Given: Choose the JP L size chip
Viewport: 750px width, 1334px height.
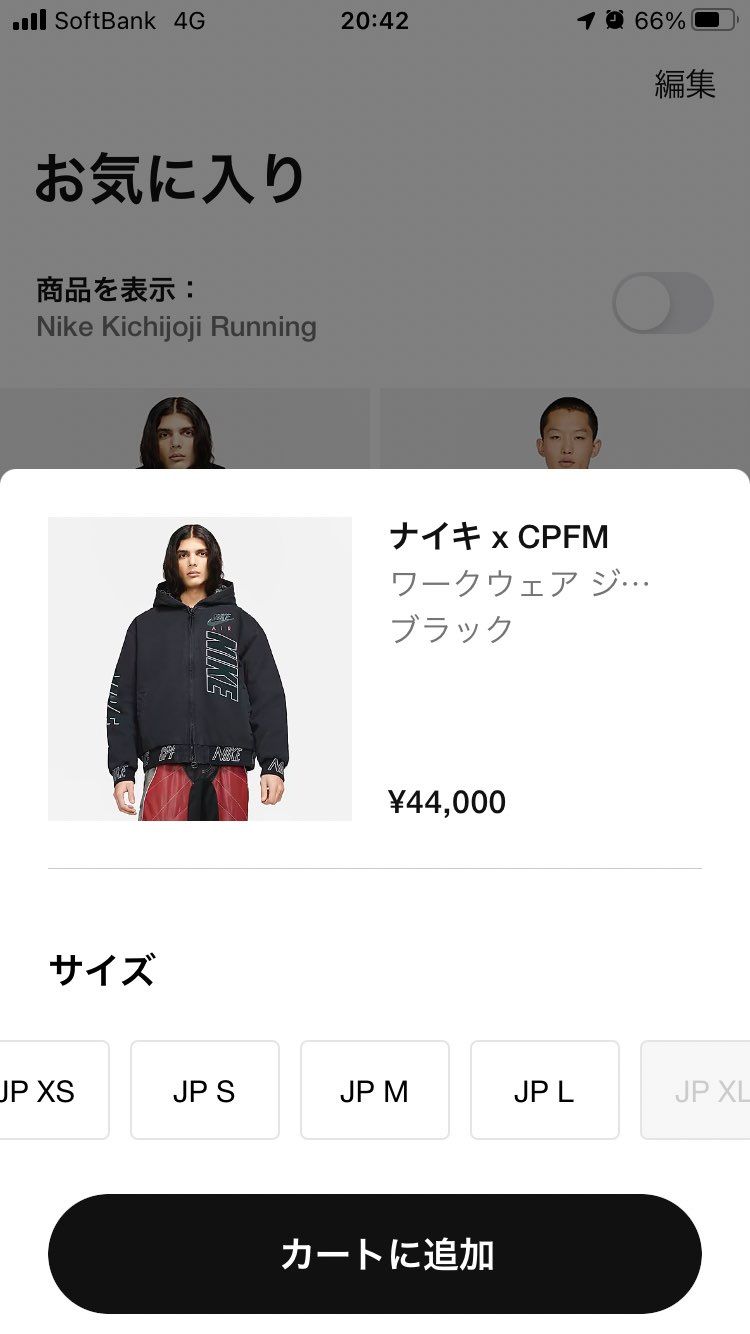Looking at the screenshot, I should 545,1090.
